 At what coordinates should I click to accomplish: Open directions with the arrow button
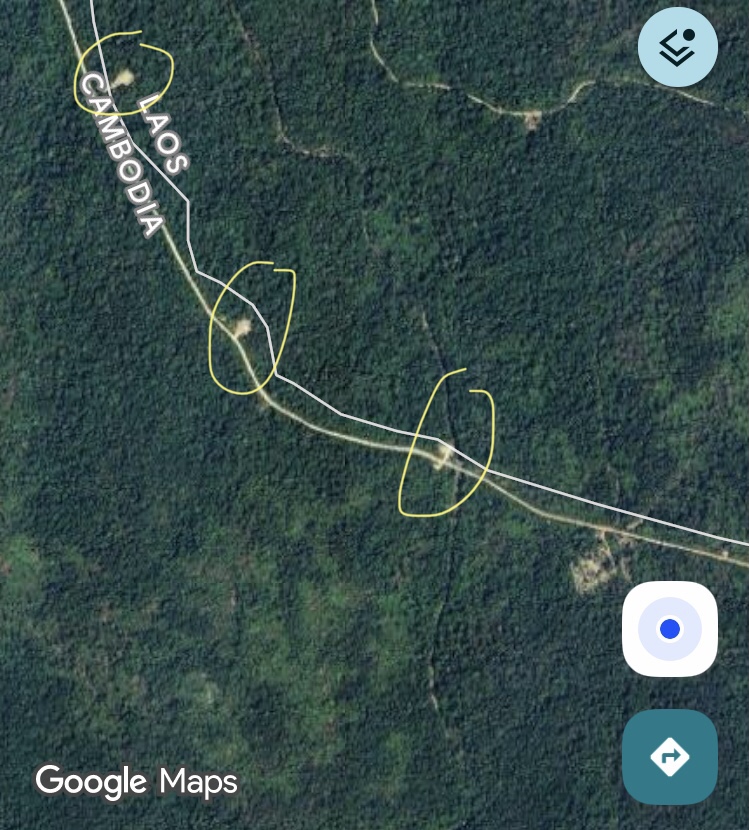point(670,756)
